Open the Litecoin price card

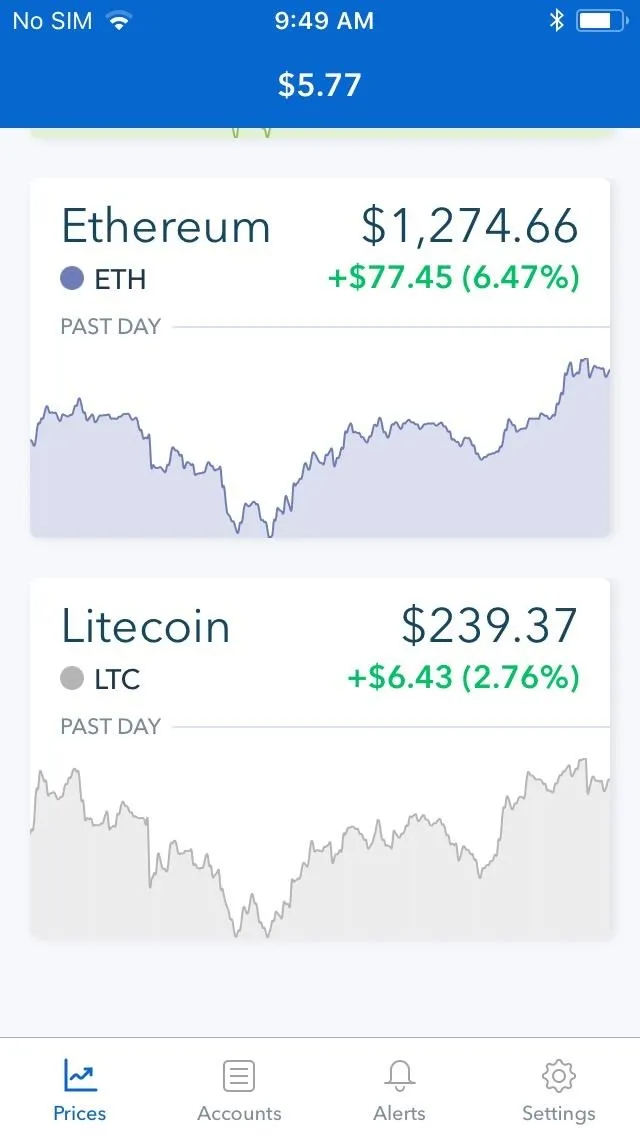click(x=320, y=759)
